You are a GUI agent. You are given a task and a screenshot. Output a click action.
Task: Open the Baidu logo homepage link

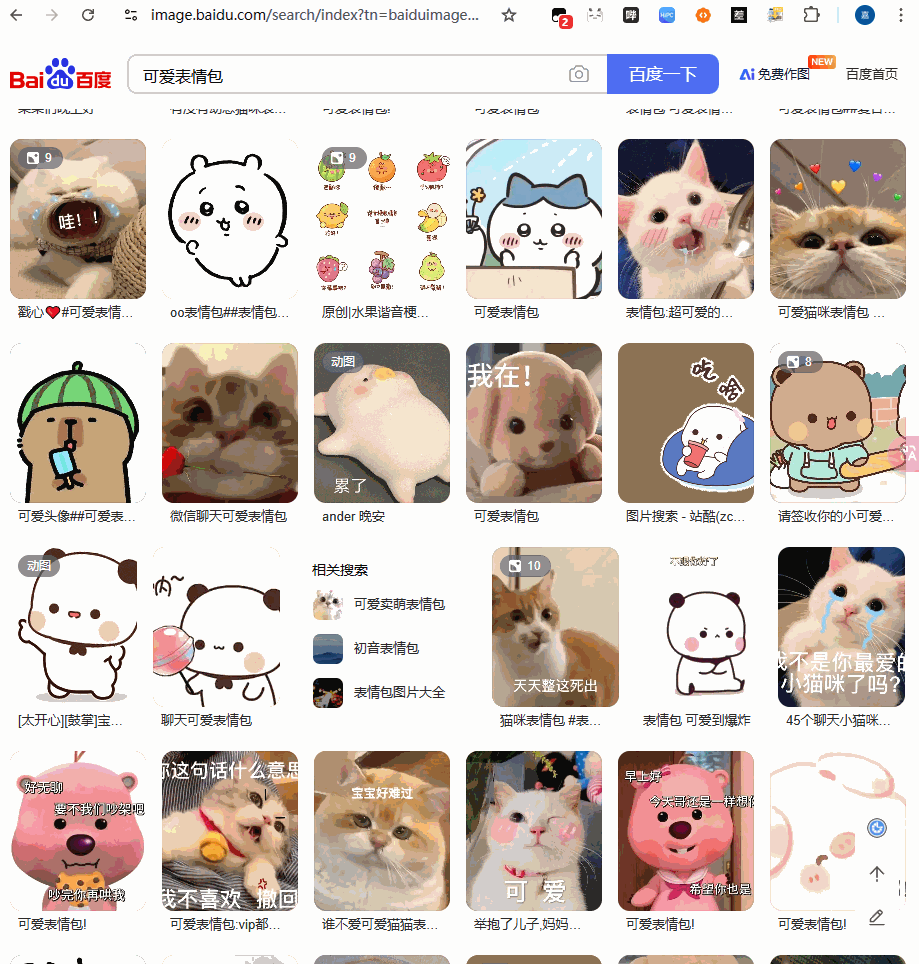pyautogui.click(x=61, y=75)
